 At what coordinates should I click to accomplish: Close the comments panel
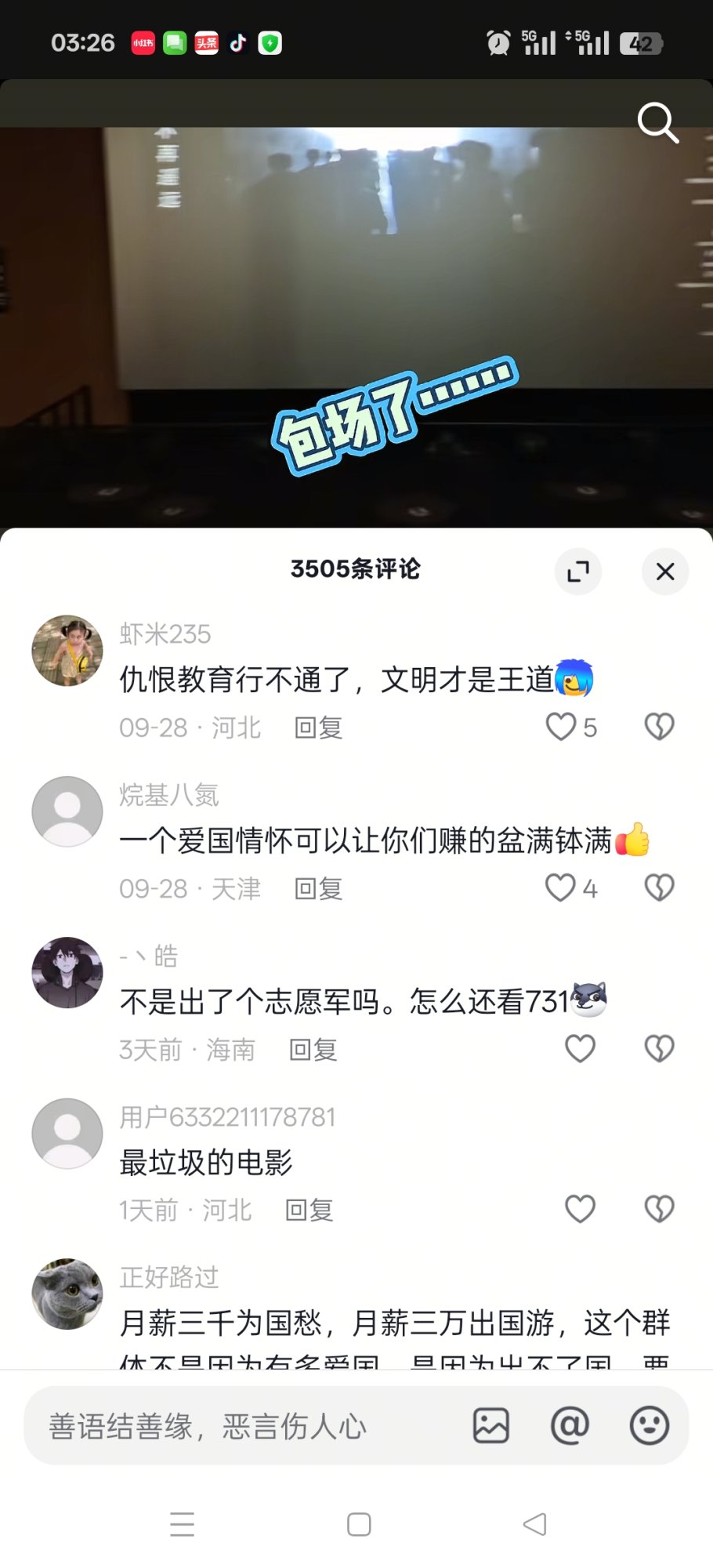pos(665,572)
